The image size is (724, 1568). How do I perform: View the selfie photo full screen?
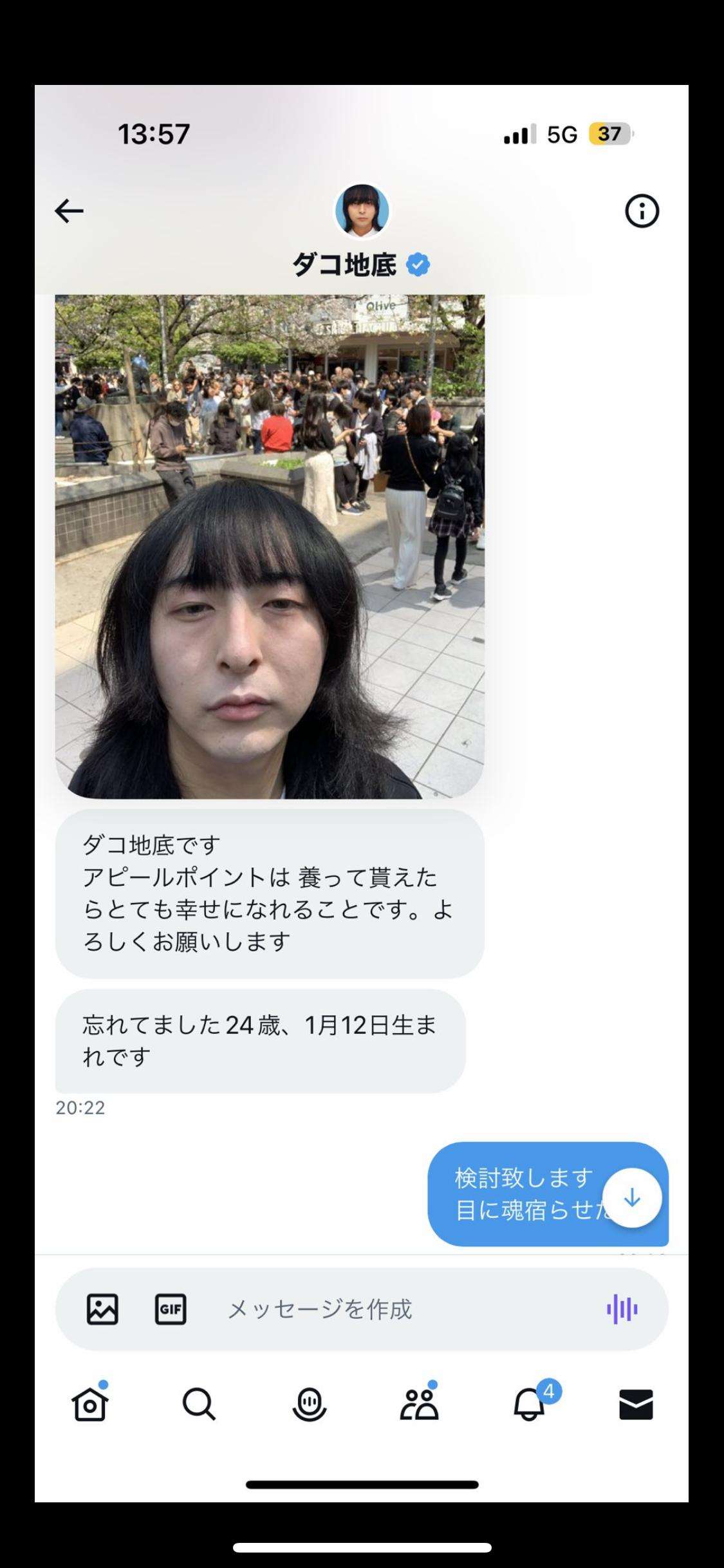270,547
